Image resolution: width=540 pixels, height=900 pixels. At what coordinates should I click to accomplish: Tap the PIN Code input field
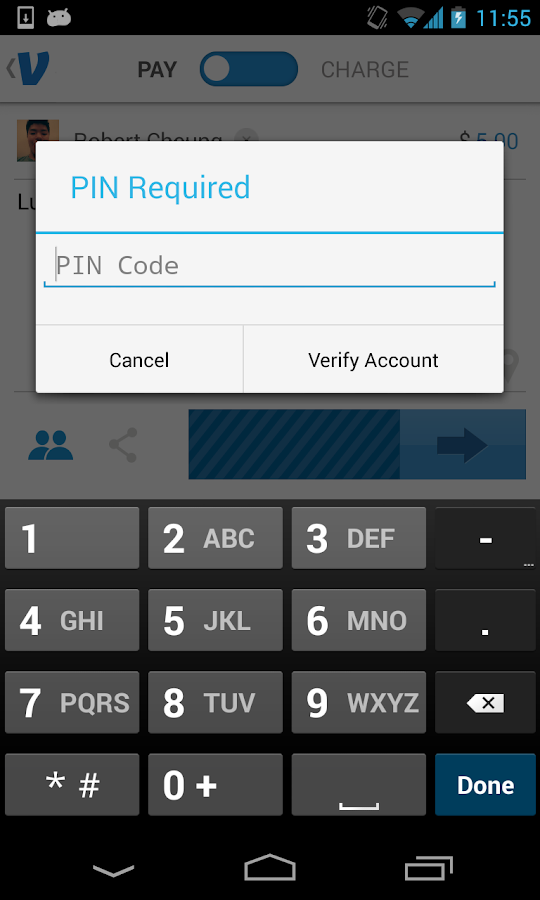click(269, 266)
